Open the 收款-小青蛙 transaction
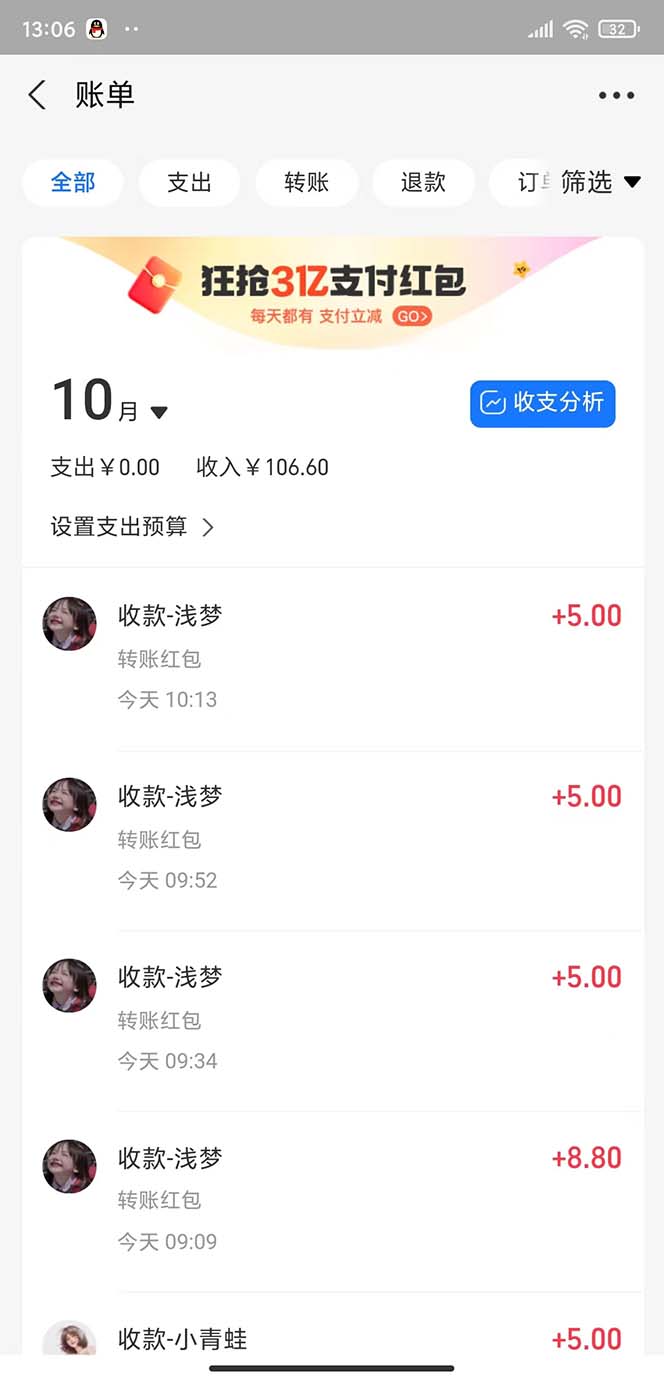Viewport: 664px width, 1382px height. click(332, 1338)
